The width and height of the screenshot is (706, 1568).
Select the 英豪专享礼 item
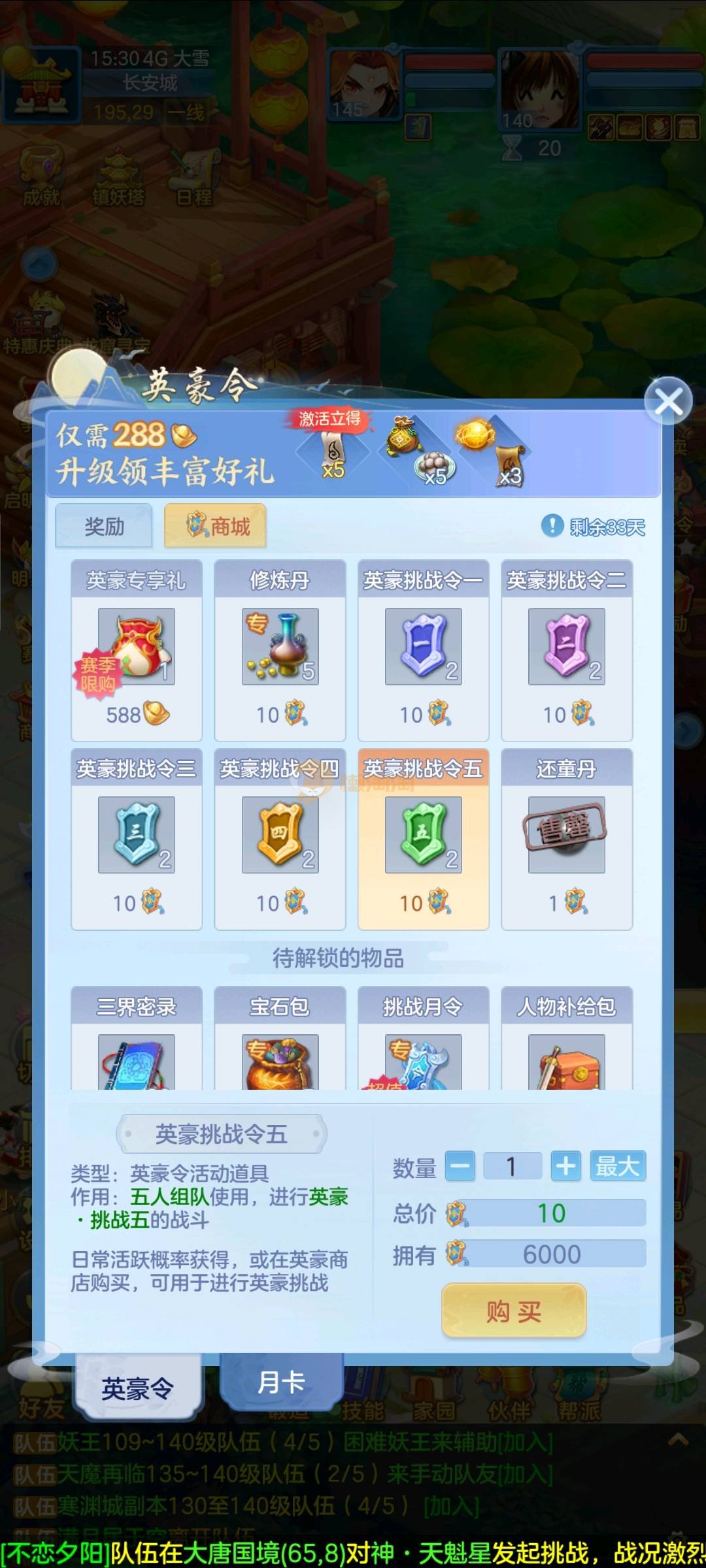pos(136,649)
